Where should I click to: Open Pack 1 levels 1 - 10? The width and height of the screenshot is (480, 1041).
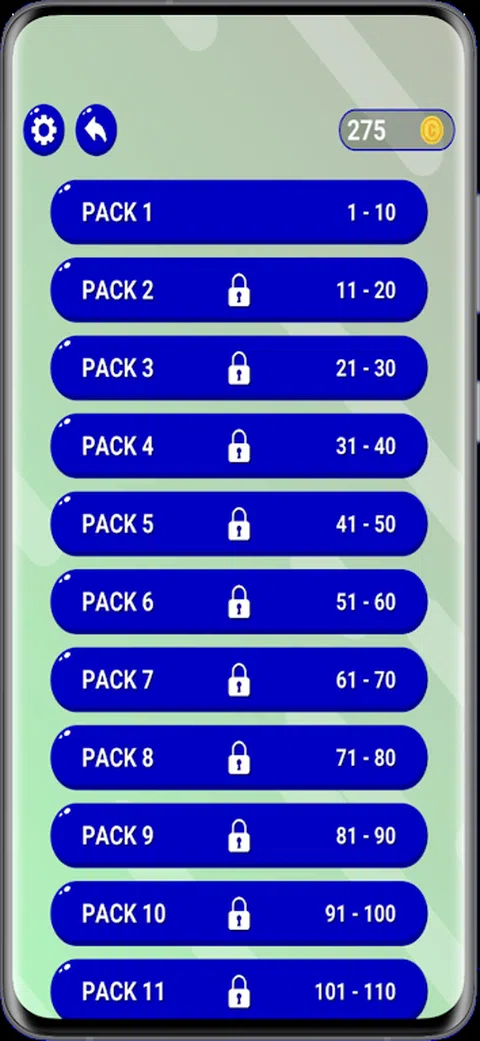[x=239, y=212]
